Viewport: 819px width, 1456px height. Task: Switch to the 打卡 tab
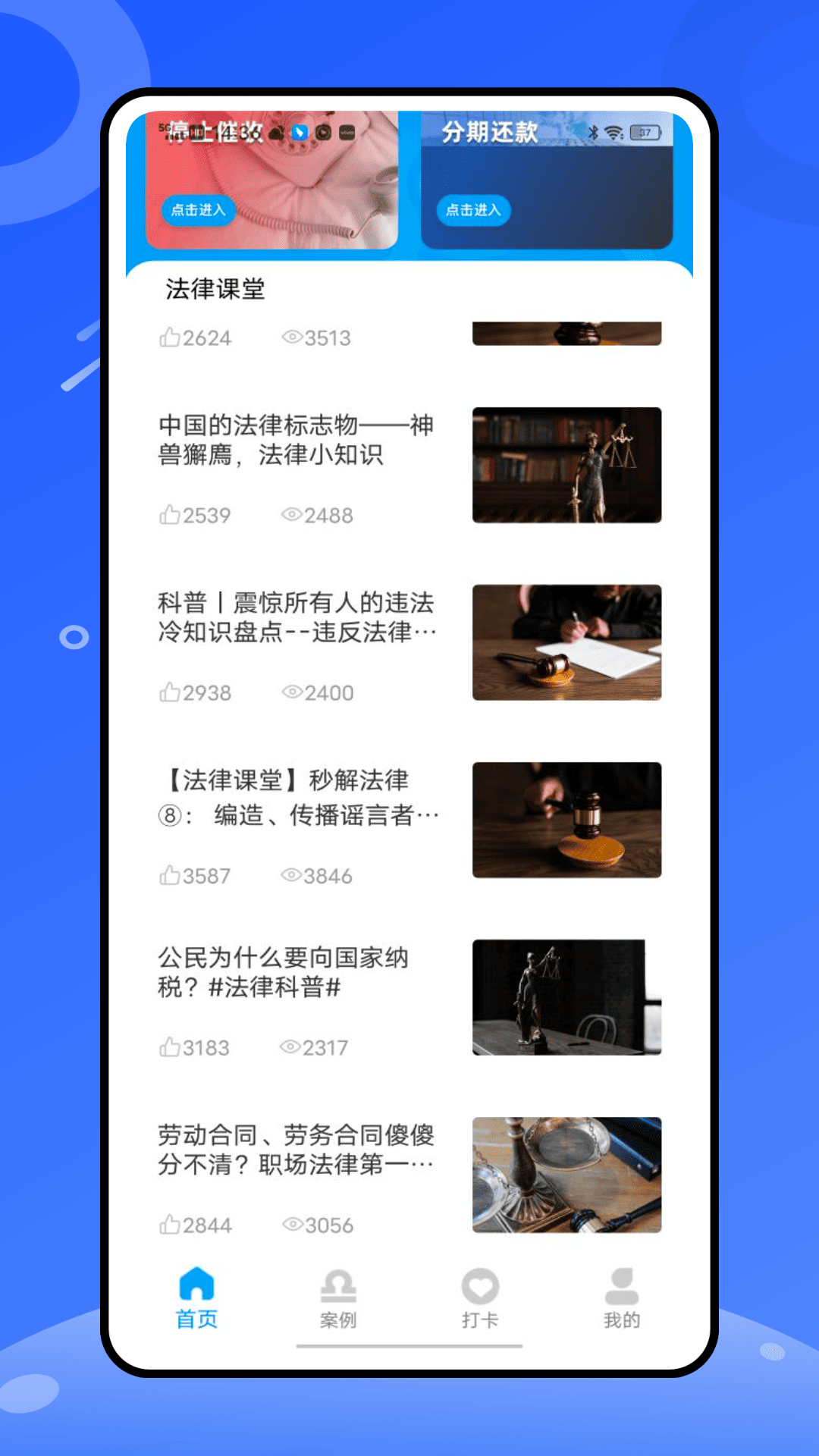pyautogui.click(x=480, y=1297)
